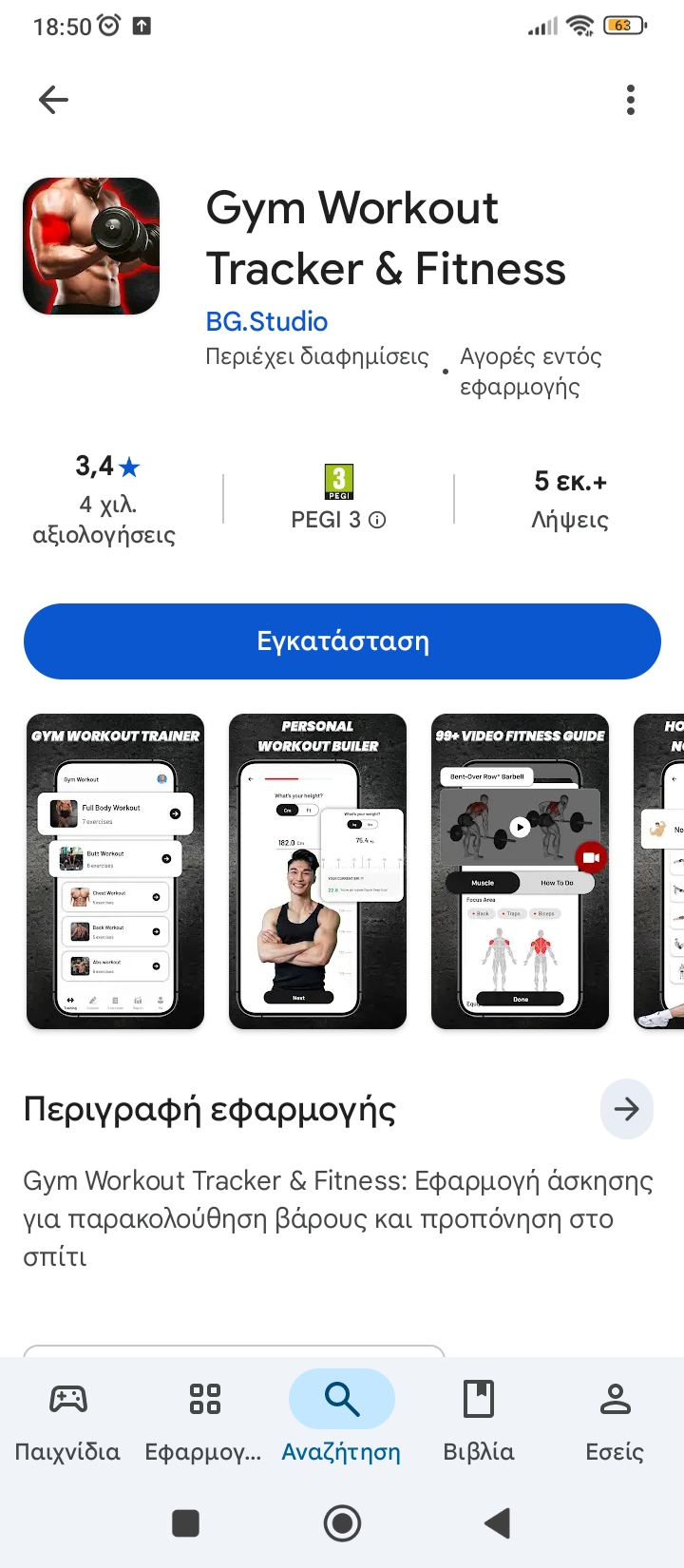Open the BG.Studio developer link
This screenshot has height=1568, width=684.
click(x=266, y=321)
